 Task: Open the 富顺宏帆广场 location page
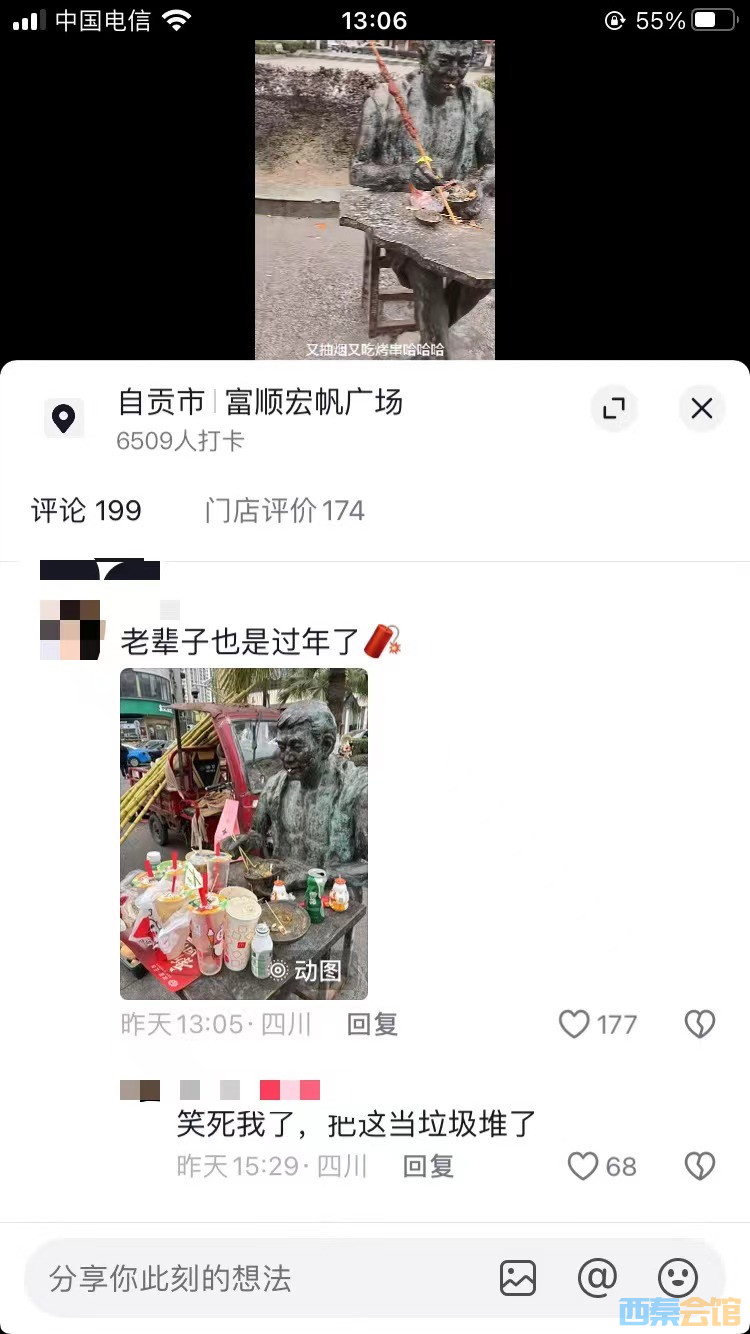[260, 403]
